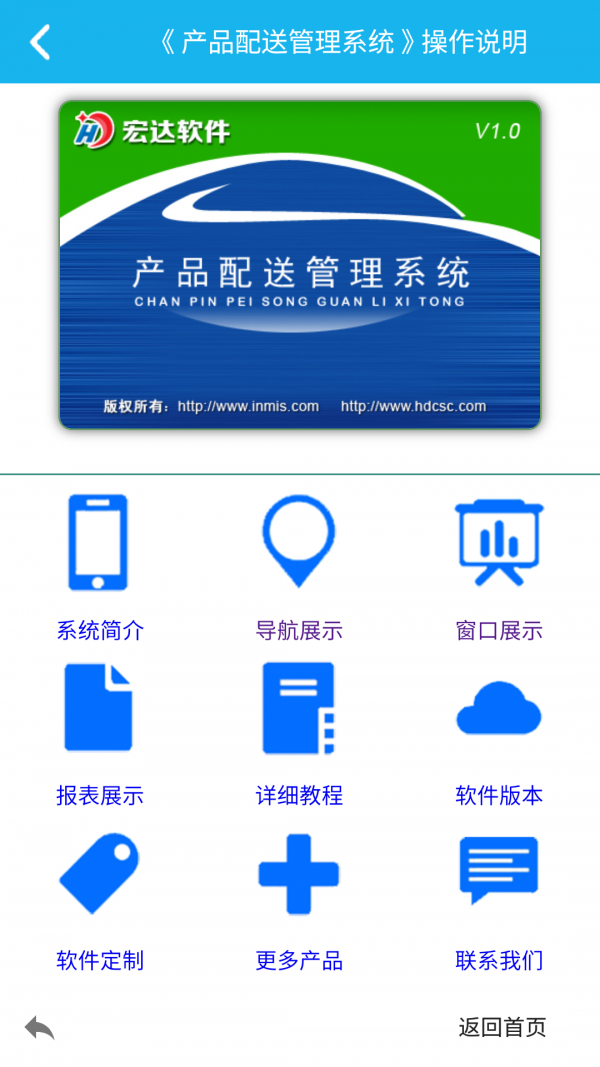The width and height of the screenshot is (600, 1067).
Task: Go back using the header arrow
Action: pyautogui.click(x=39, y=42)
